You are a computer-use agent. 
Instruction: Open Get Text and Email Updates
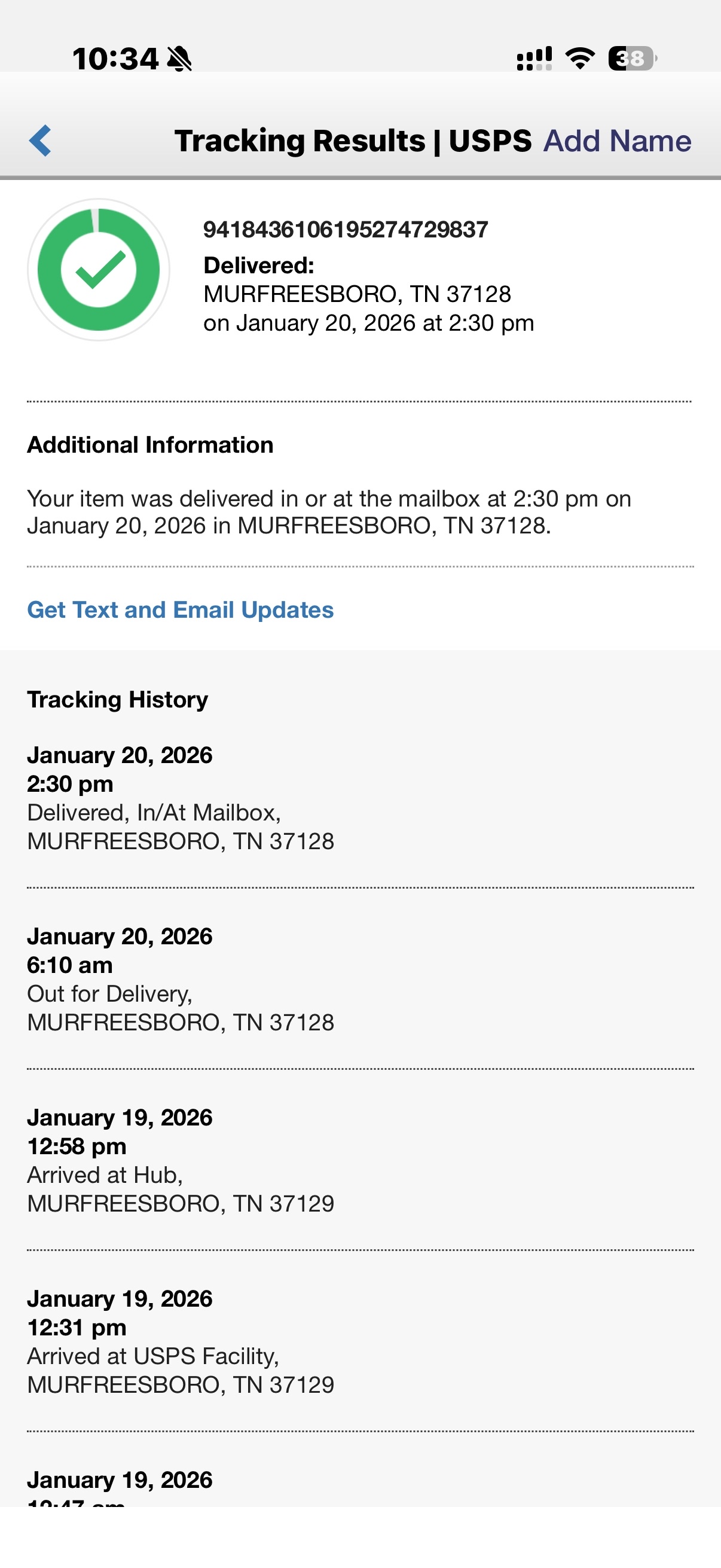tap(180, 609)
